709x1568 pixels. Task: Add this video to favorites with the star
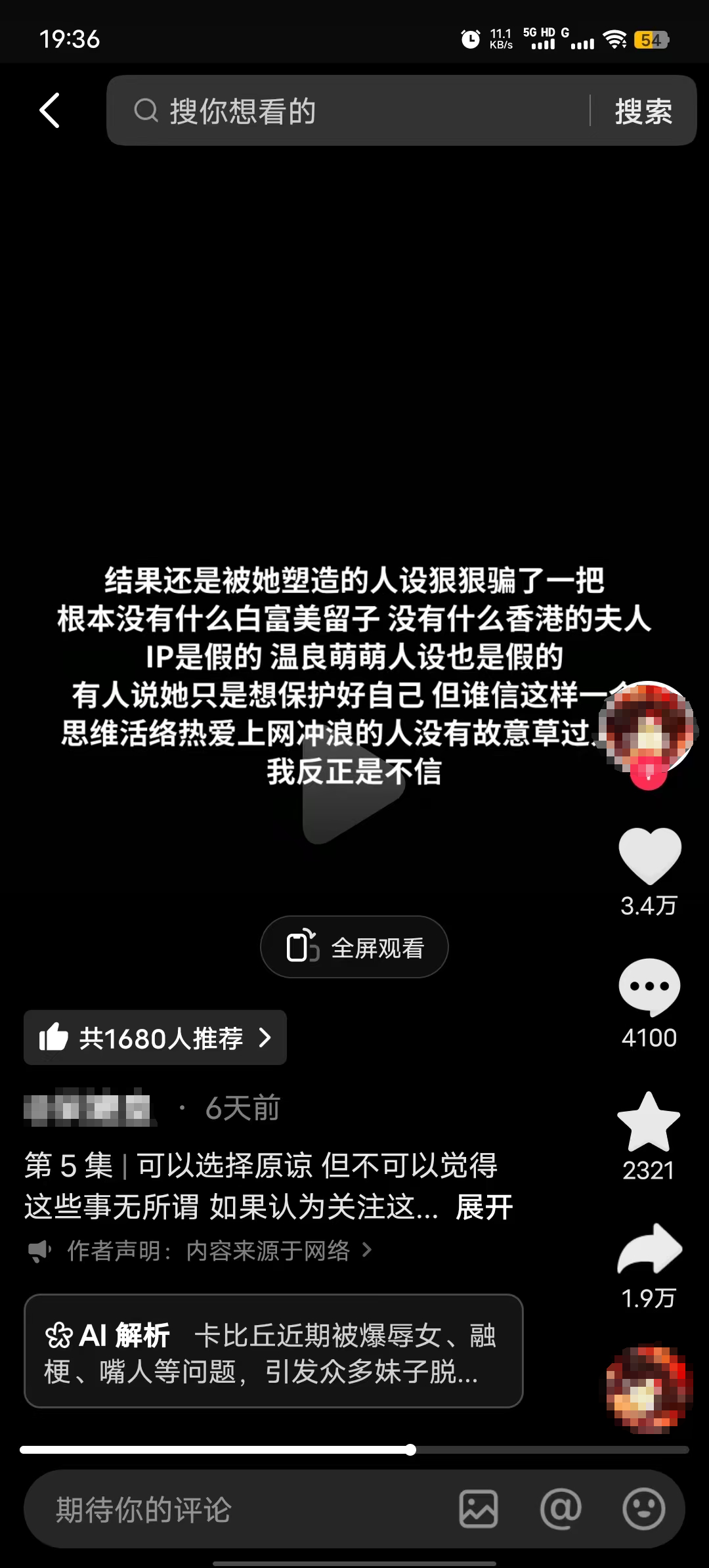tap(649, 1123)
